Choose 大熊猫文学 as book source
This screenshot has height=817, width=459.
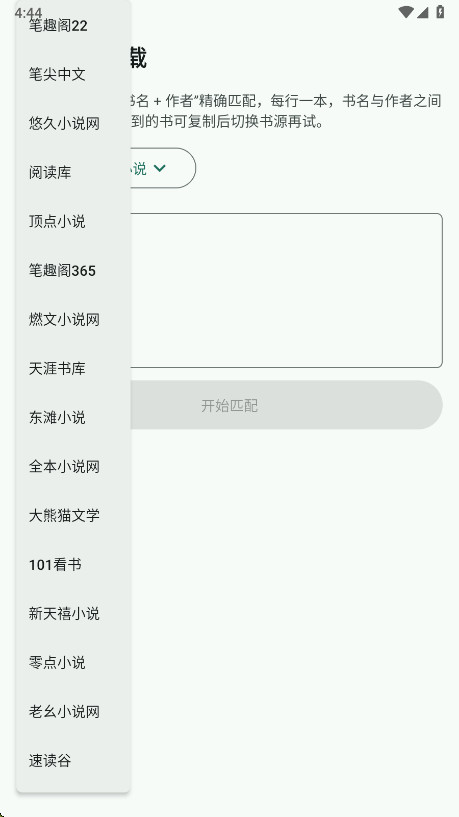(x=73, y=515)
